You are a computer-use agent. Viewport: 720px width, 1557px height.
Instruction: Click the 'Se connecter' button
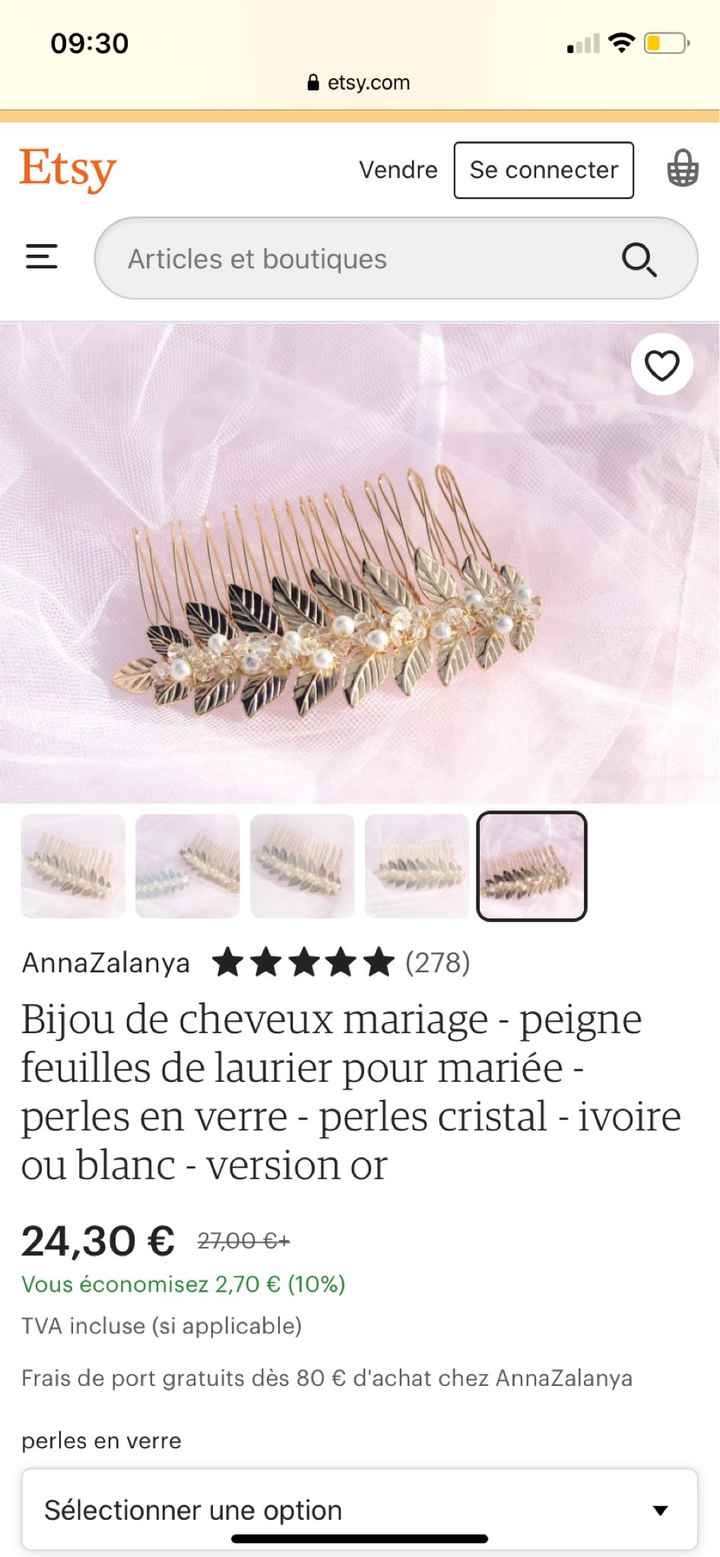(543, 170)
